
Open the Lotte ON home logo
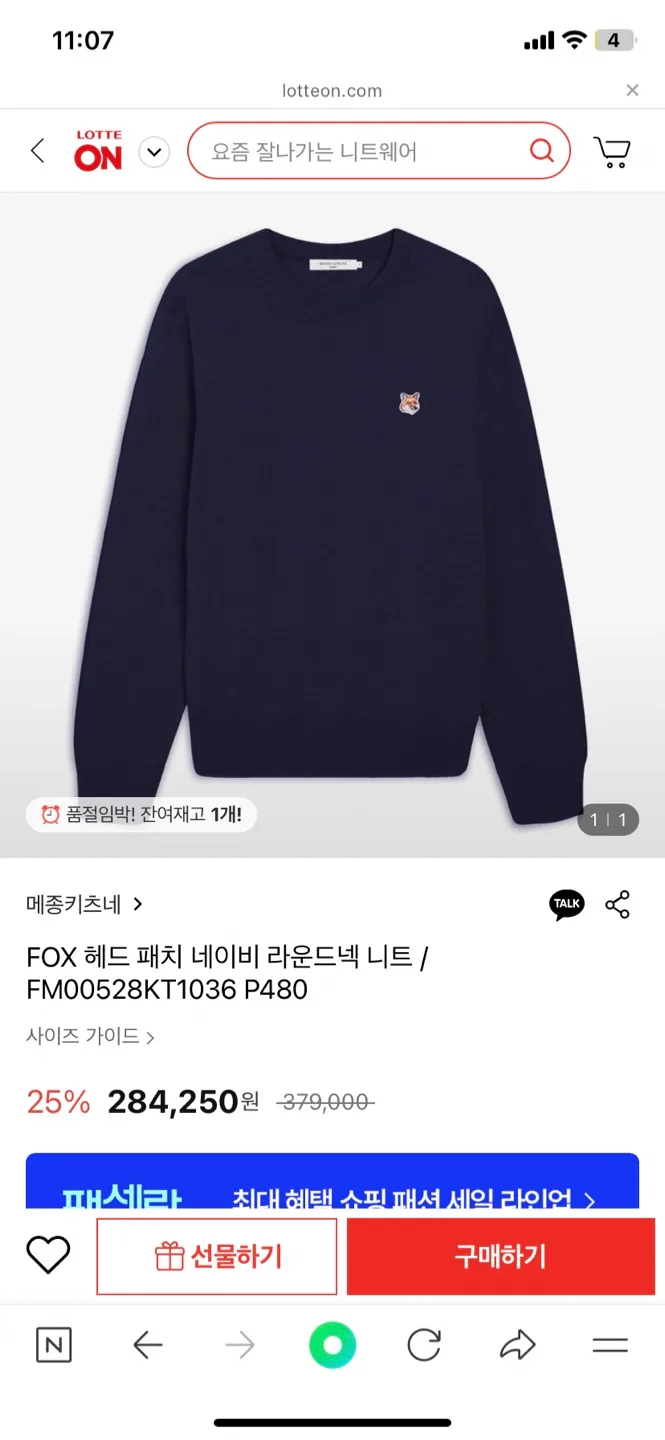(x=98, y=151)
